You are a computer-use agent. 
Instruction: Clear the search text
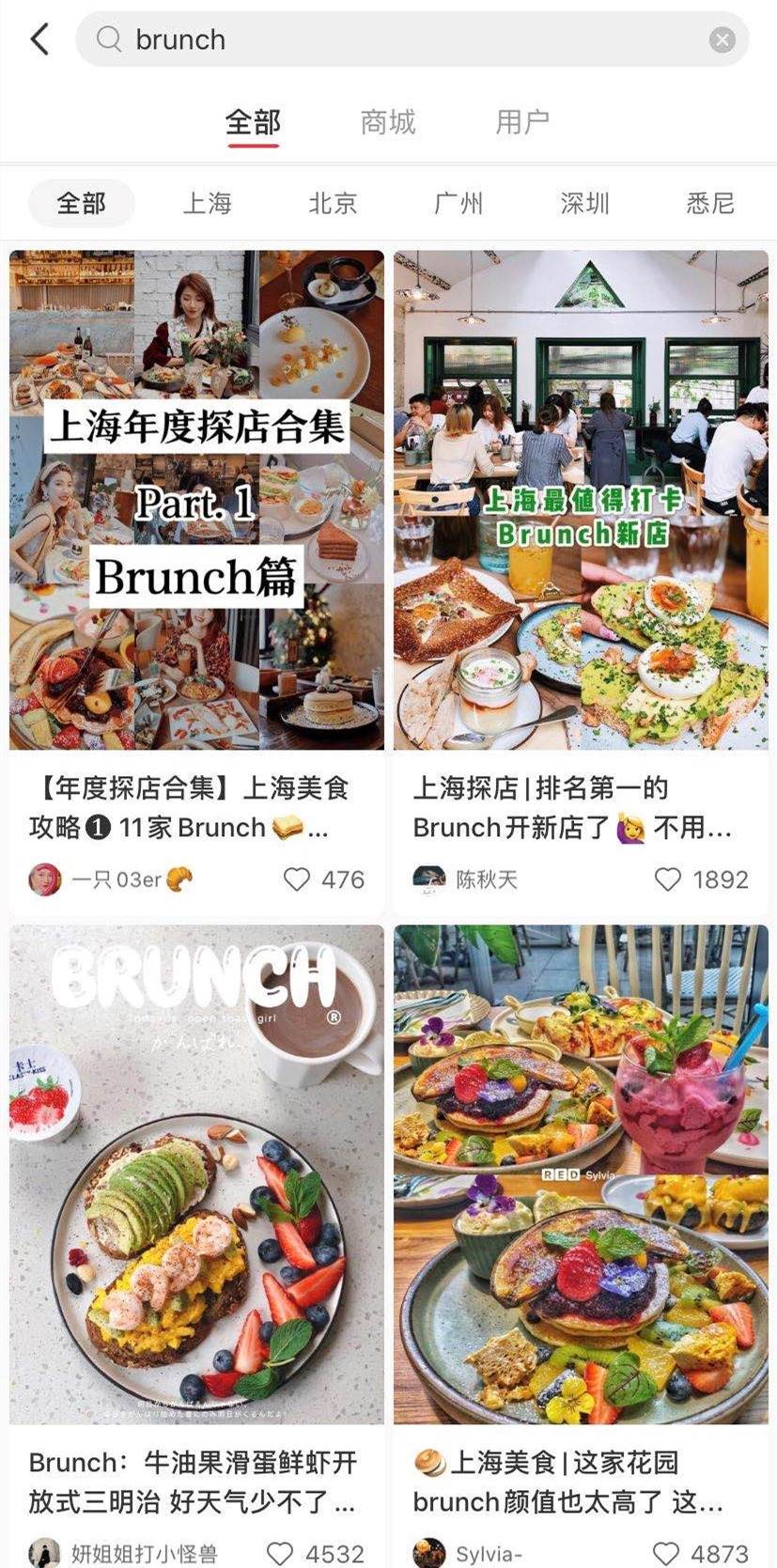pos(722,39)
